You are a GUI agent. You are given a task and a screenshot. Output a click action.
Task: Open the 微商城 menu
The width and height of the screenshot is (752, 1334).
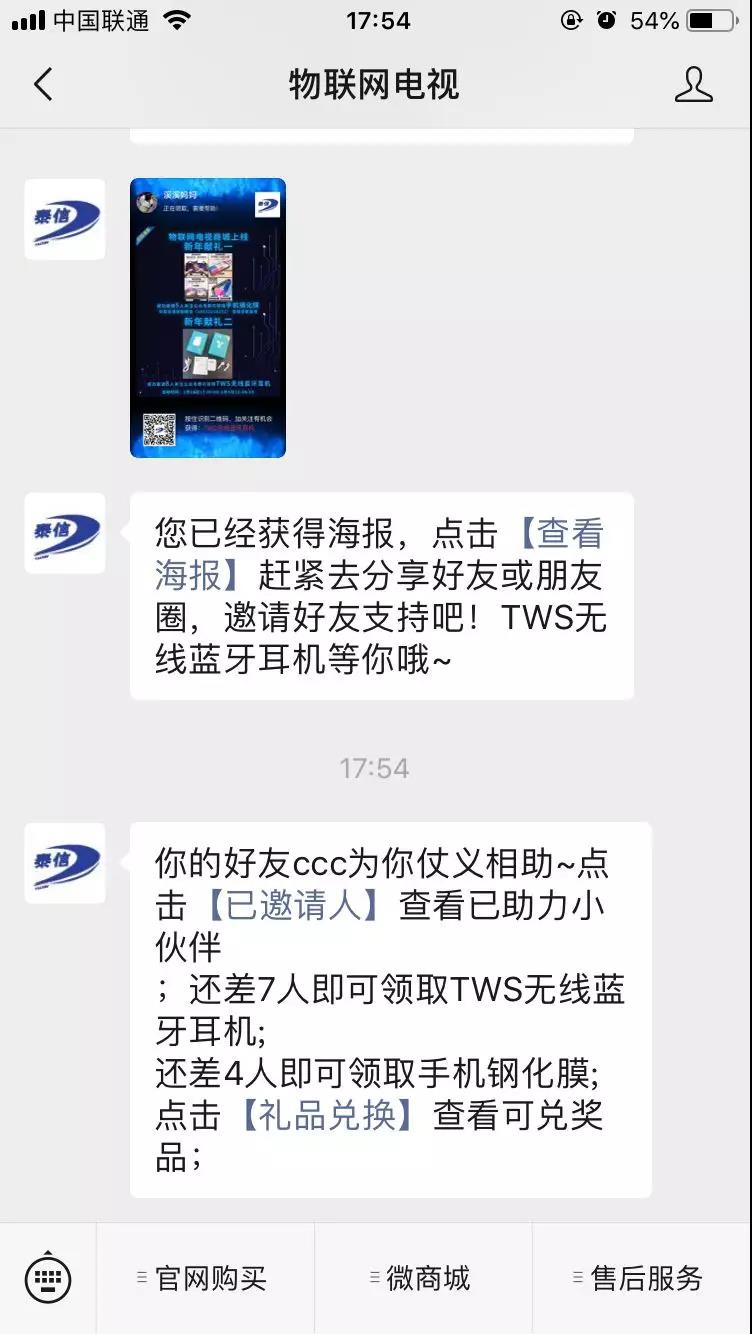tap(423, 1278)
